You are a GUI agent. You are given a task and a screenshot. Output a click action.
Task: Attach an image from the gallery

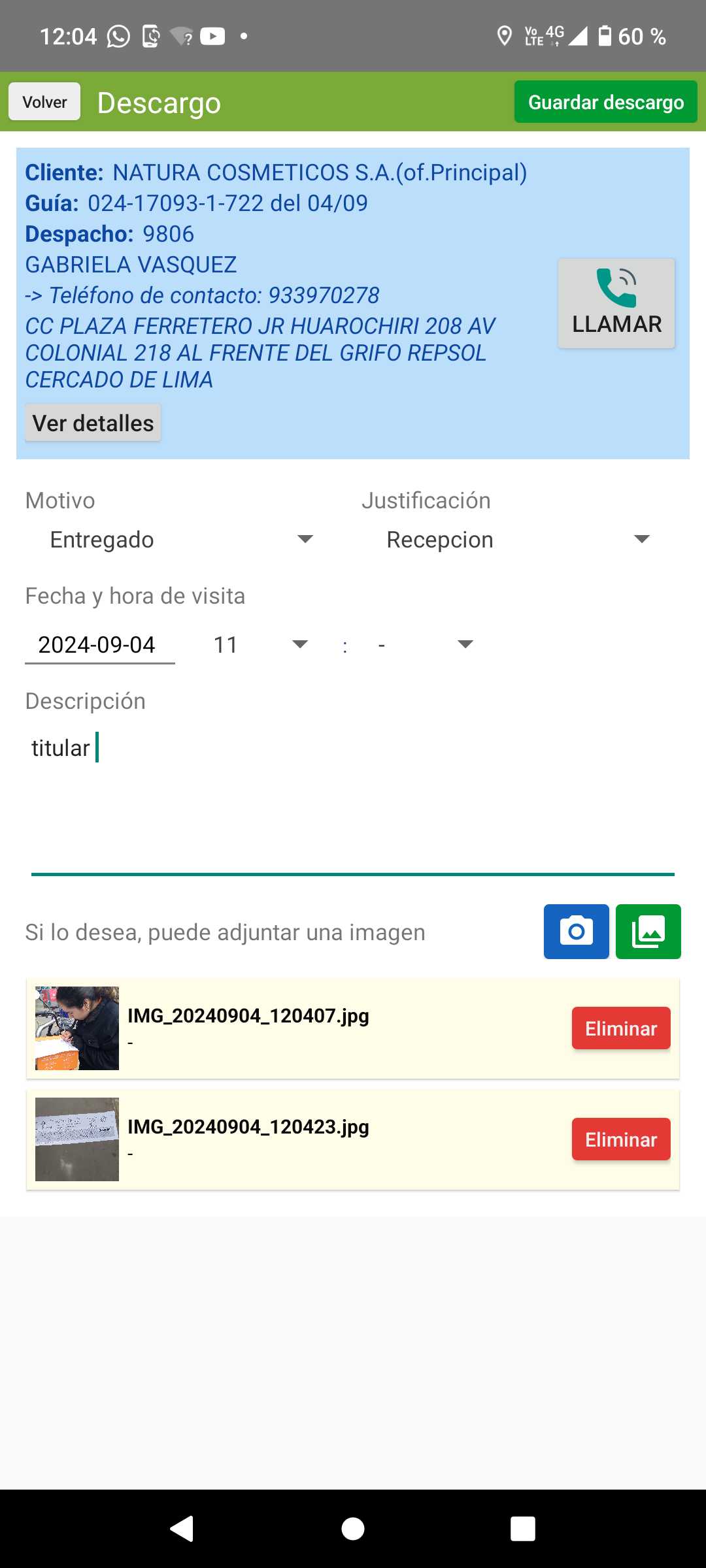point(648,932)
